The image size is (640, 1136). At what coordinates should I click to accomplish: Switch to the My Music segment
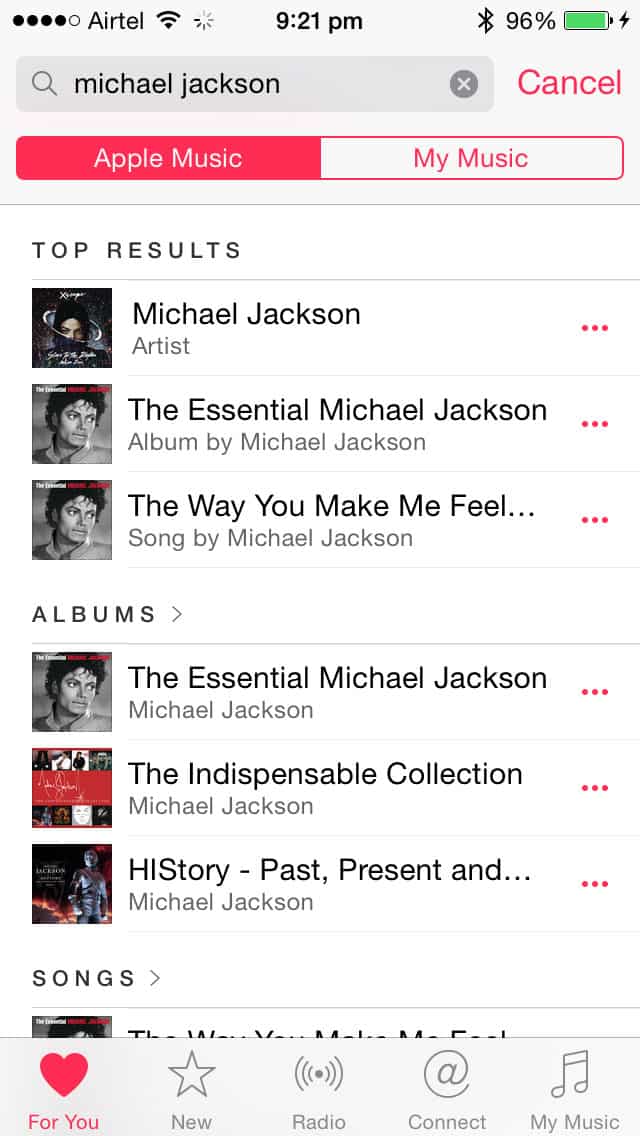pyautogui.click(x=471, y=158)
